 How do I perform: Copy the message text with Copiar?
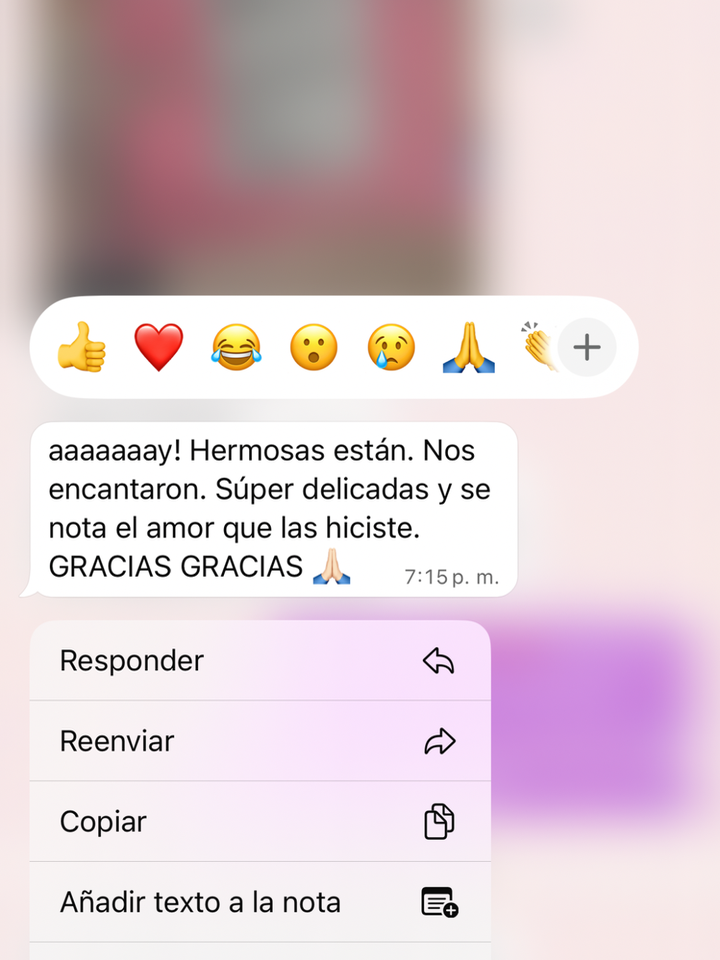coord(260,822)
